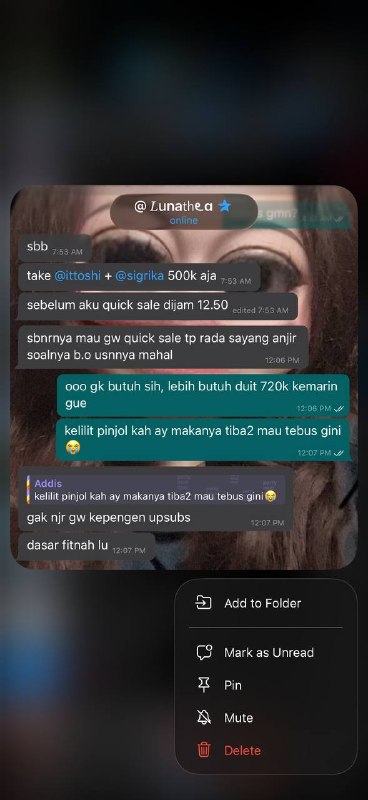Pin the Lunathea chat
Image resolution: width=368 pixels, height=800 pixels.
coord(266,685)
